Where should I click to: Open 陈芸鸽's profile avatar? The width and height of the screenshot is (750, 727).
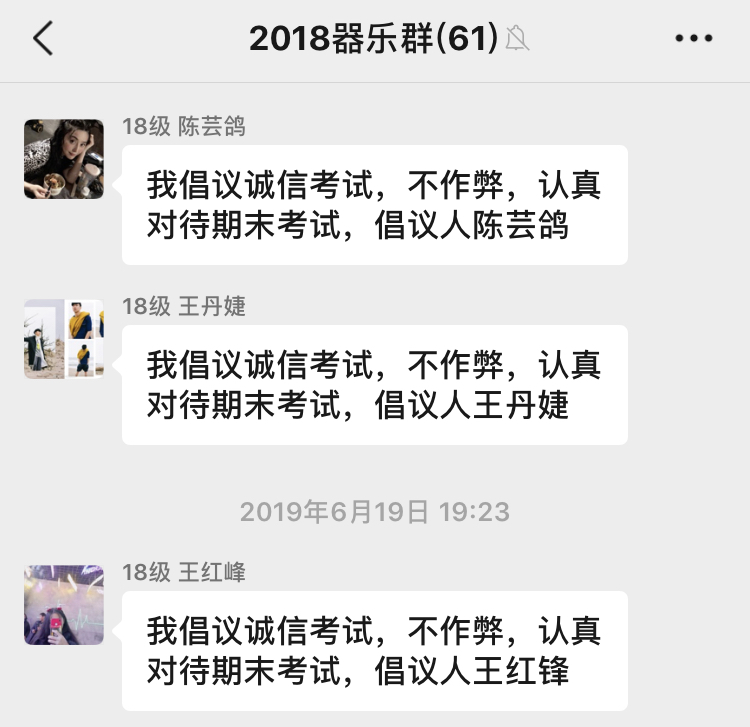coord(64,159)
